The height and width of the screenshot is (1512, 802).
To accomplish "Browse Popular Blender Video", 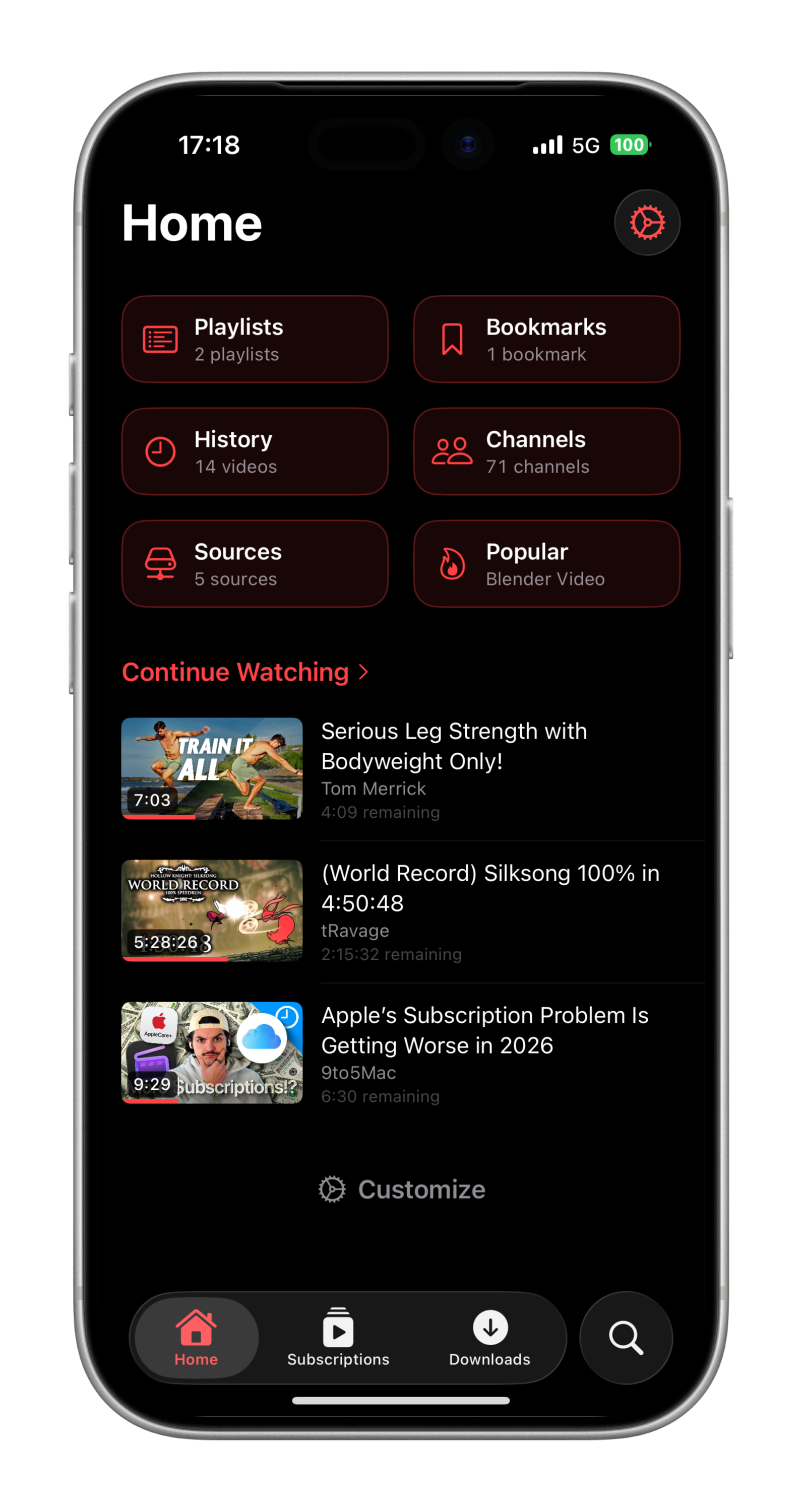I will (546, 563).
